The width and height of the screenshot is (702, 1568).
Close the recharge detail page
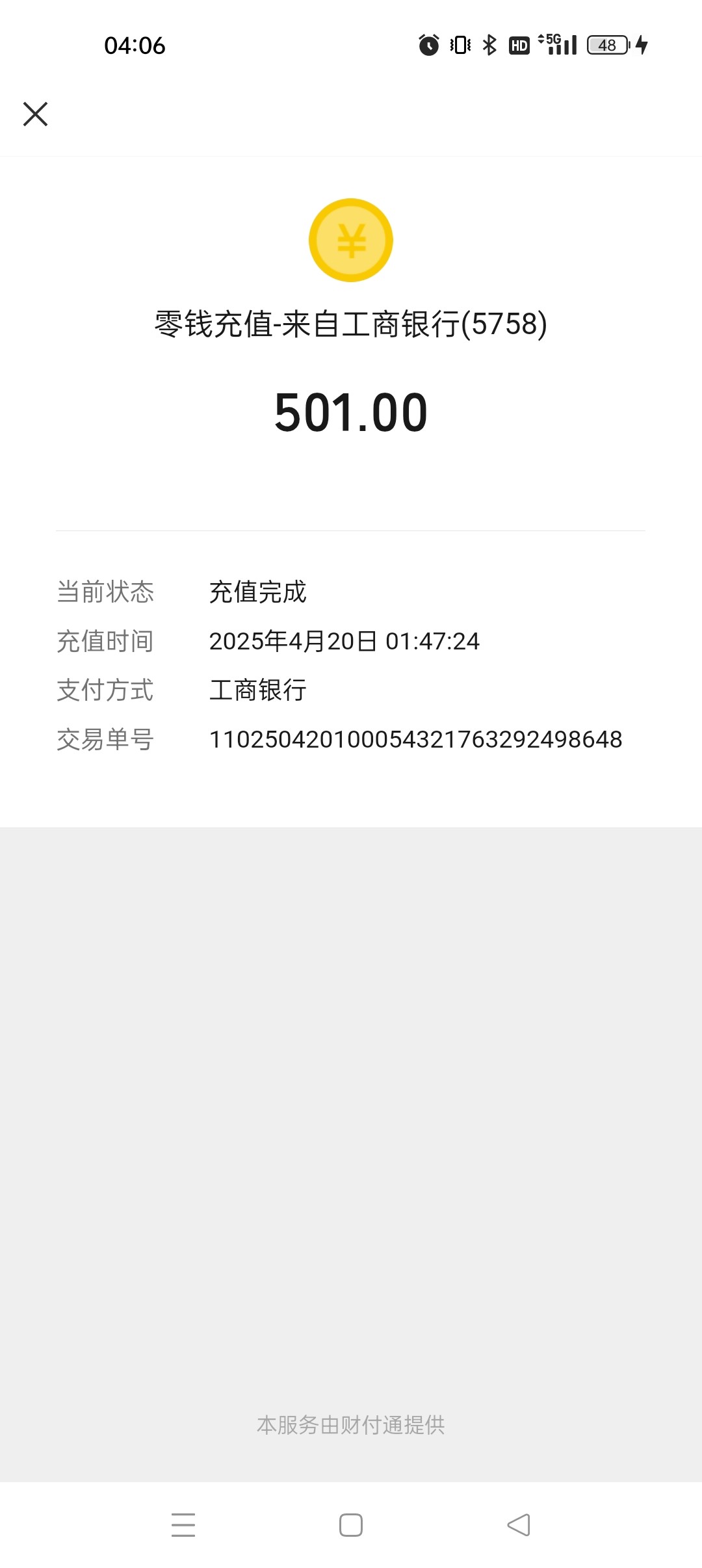[36, 114]
